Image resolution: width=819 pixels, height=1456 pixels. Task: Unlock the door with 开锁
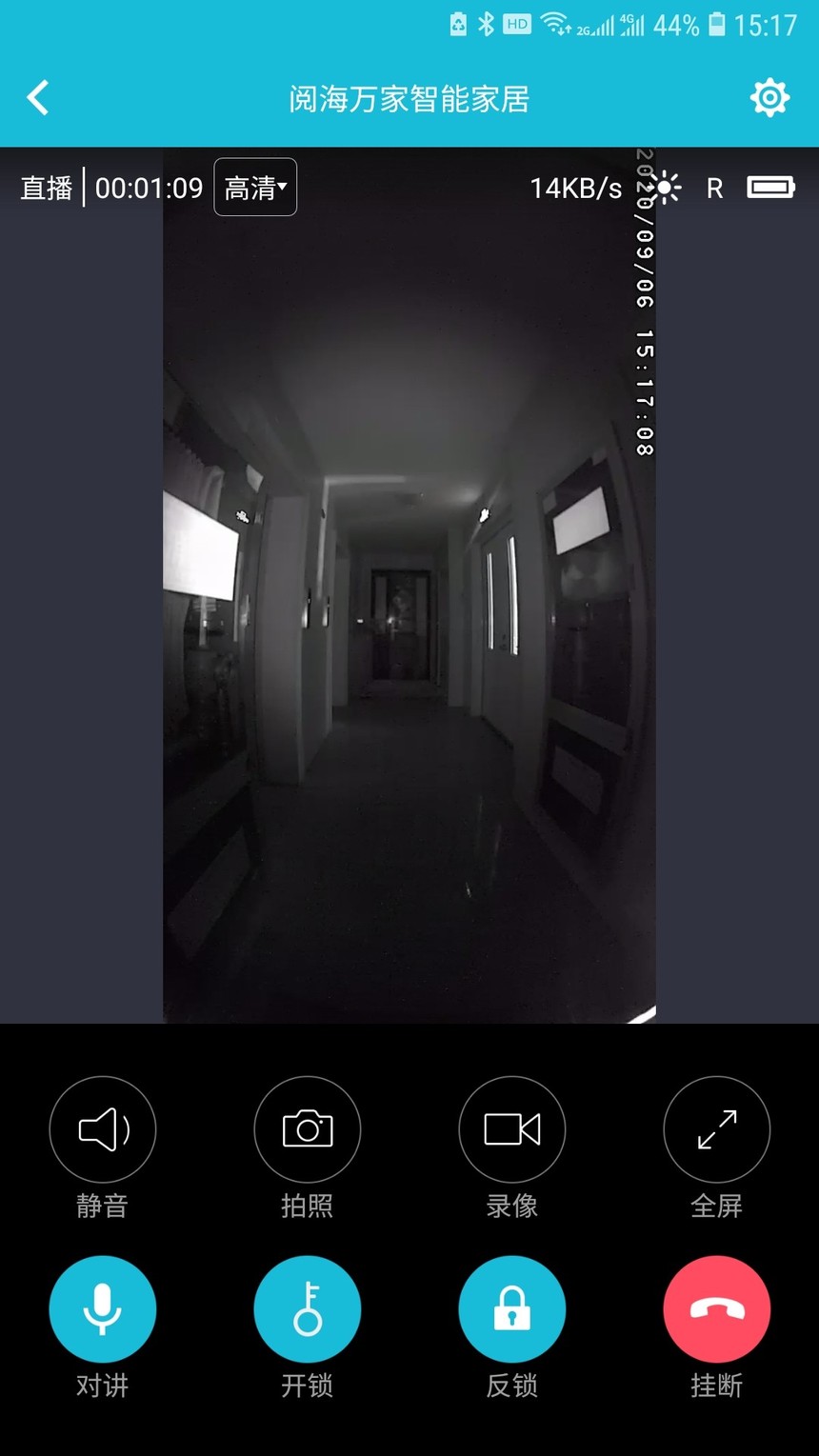tap(308, 1309)
